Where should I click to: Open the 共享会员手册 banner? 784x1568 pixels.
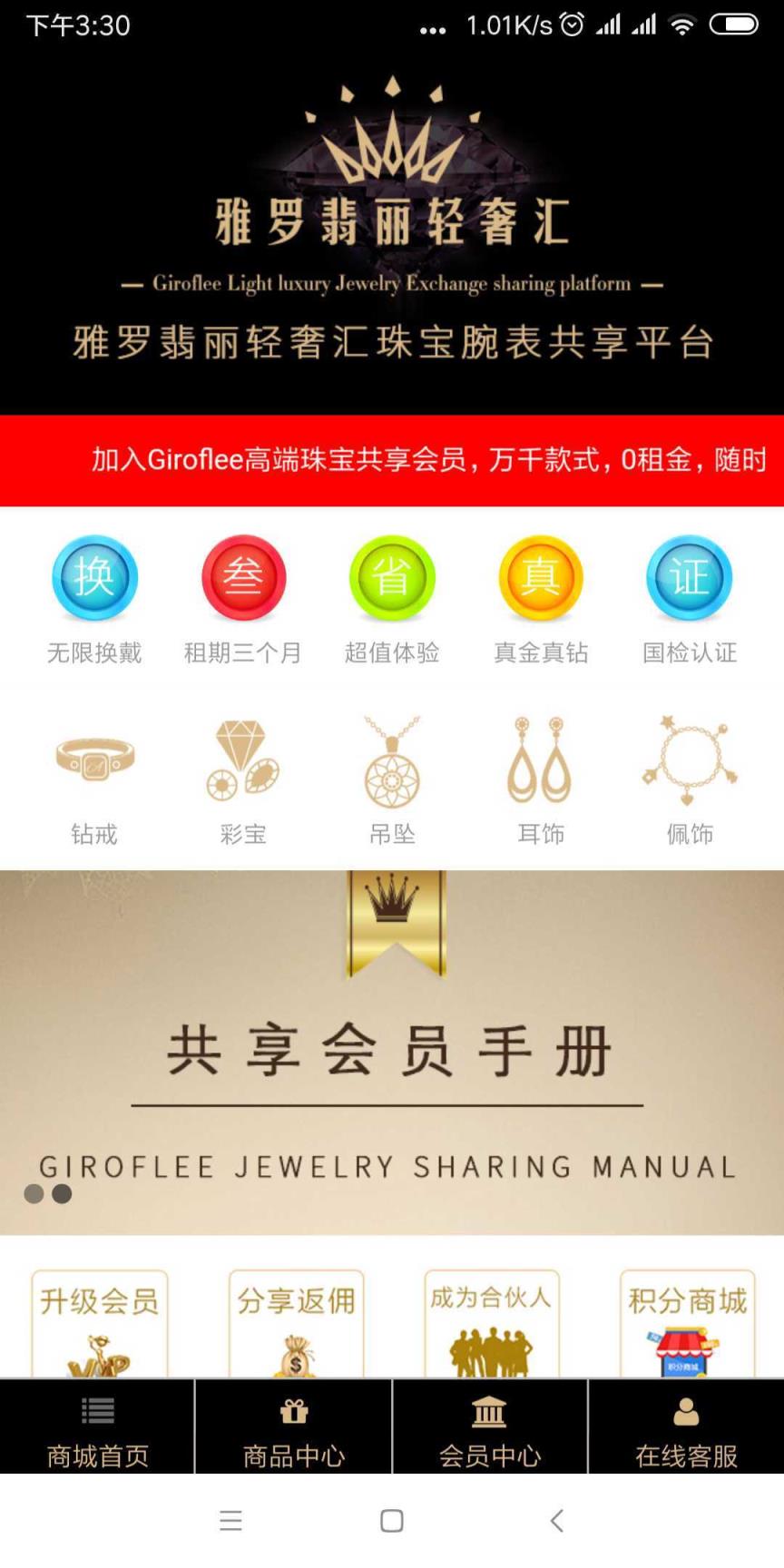(392, 1051)
